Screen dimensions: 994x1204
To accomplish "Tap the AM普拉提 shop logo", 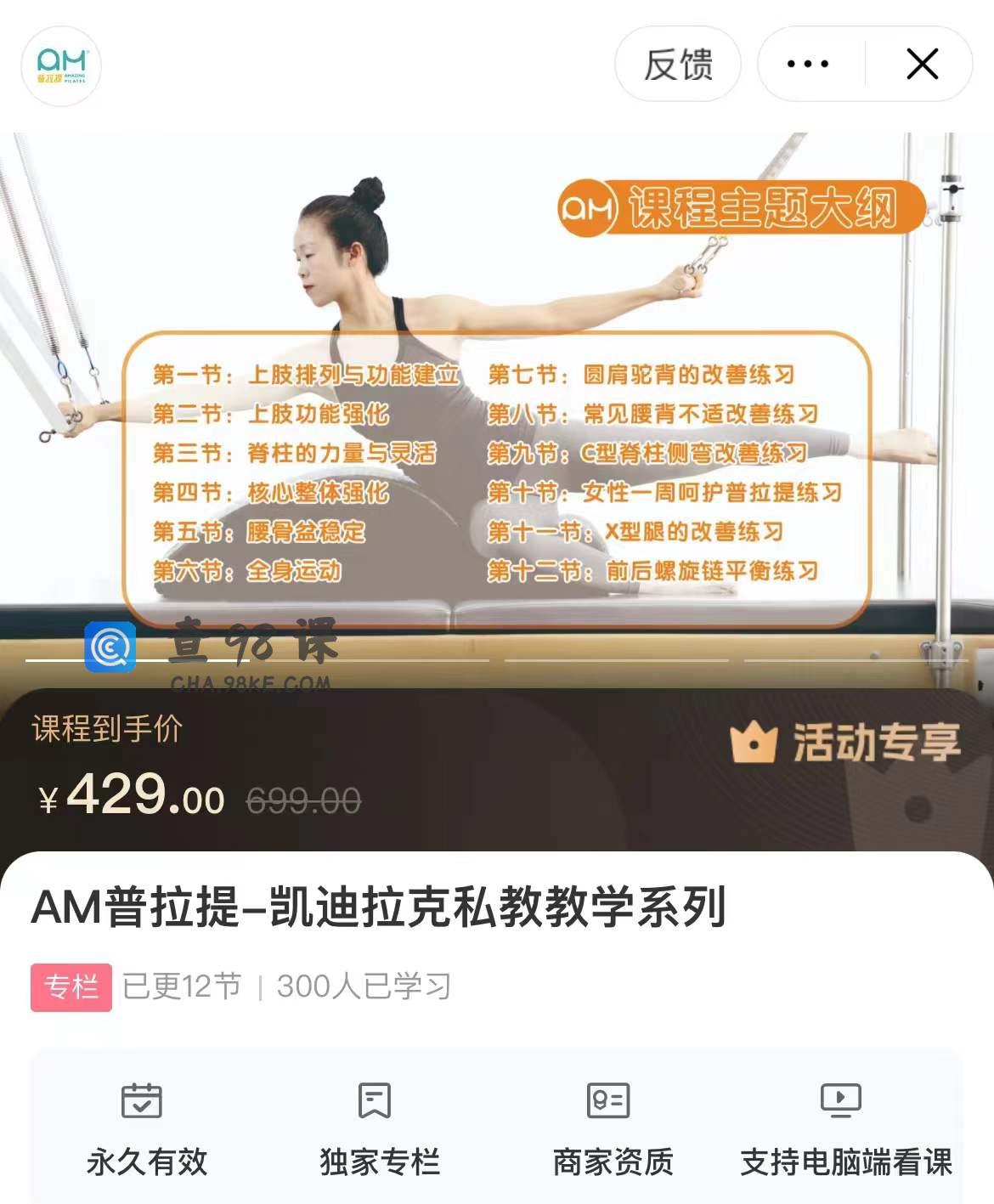I will click(x=61, y=65).
